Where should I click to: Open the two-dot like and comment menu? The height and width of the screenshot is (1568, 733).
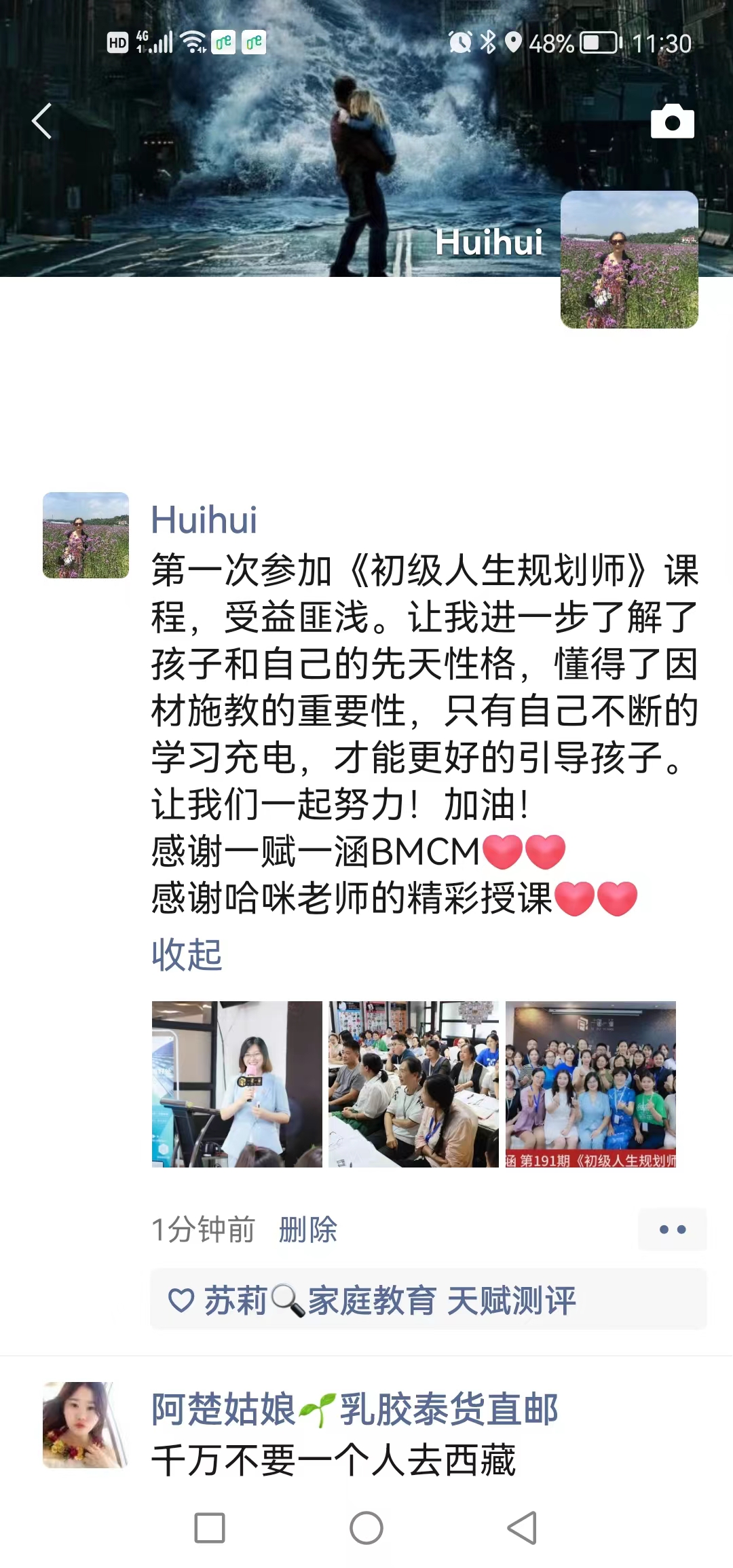click(672, 1229)
